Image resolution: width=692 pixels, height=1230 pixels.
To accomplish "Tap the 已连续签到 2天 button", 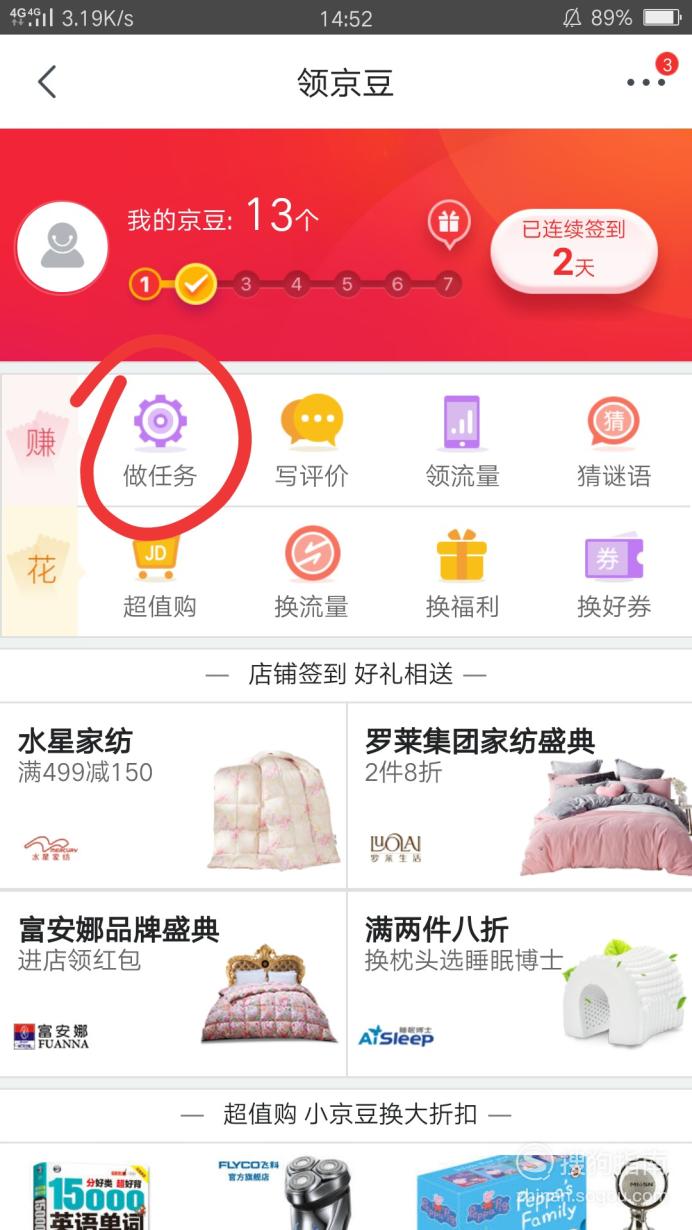I will coord(574,249).
